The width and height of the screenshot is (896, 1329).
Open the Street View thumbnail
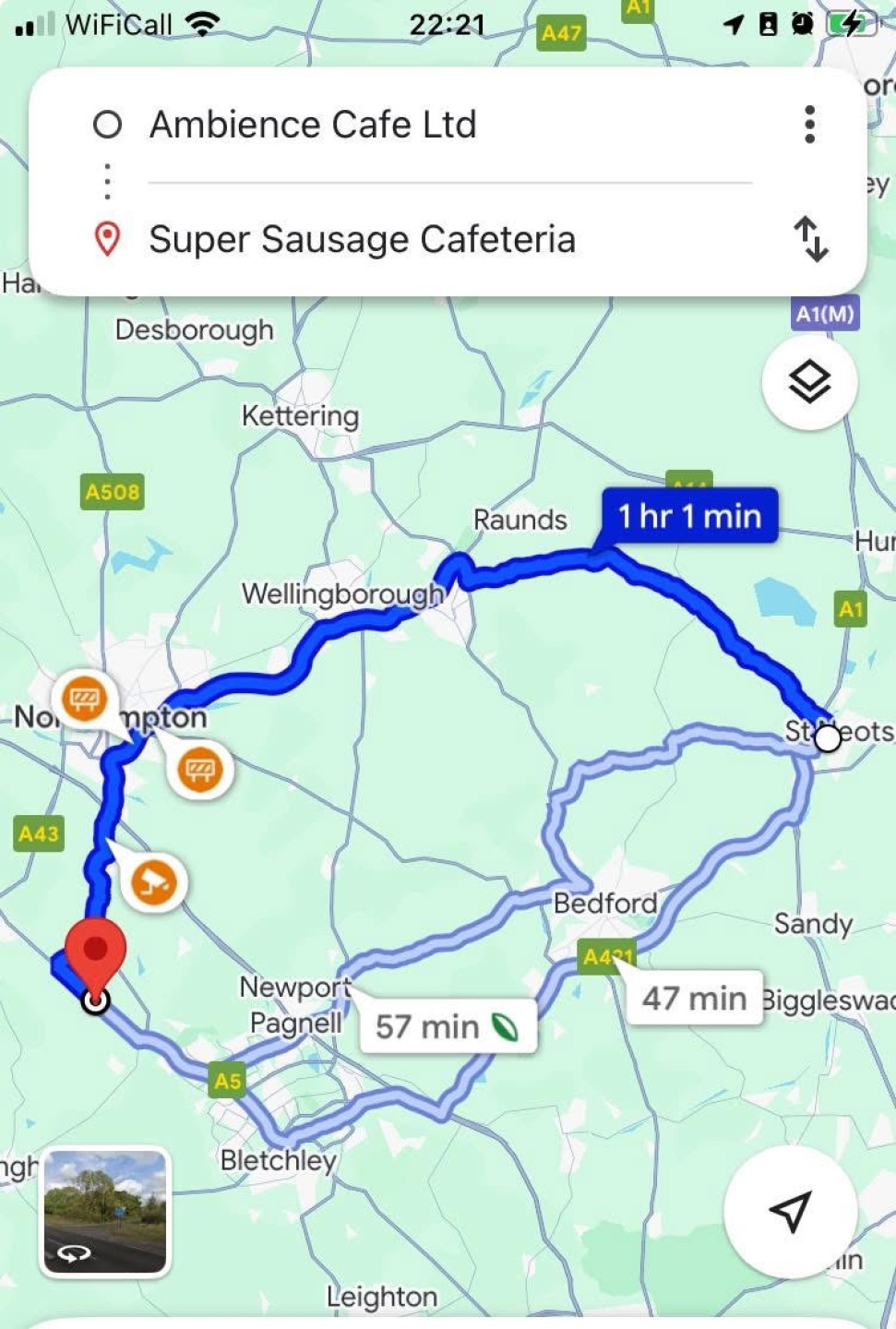tap(105, 1212)
